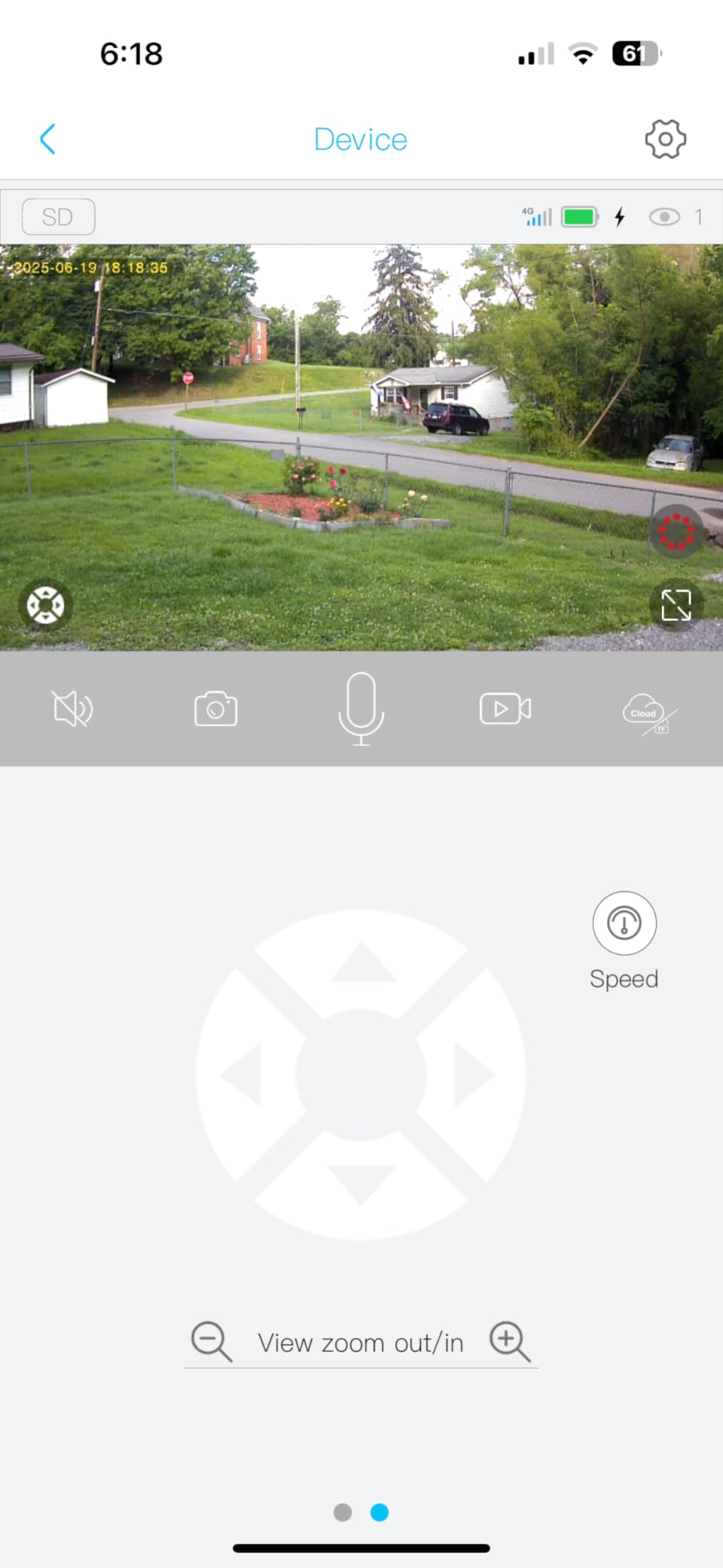Zoom in the camera view

pyautogui.click(x=510, y=1341)
